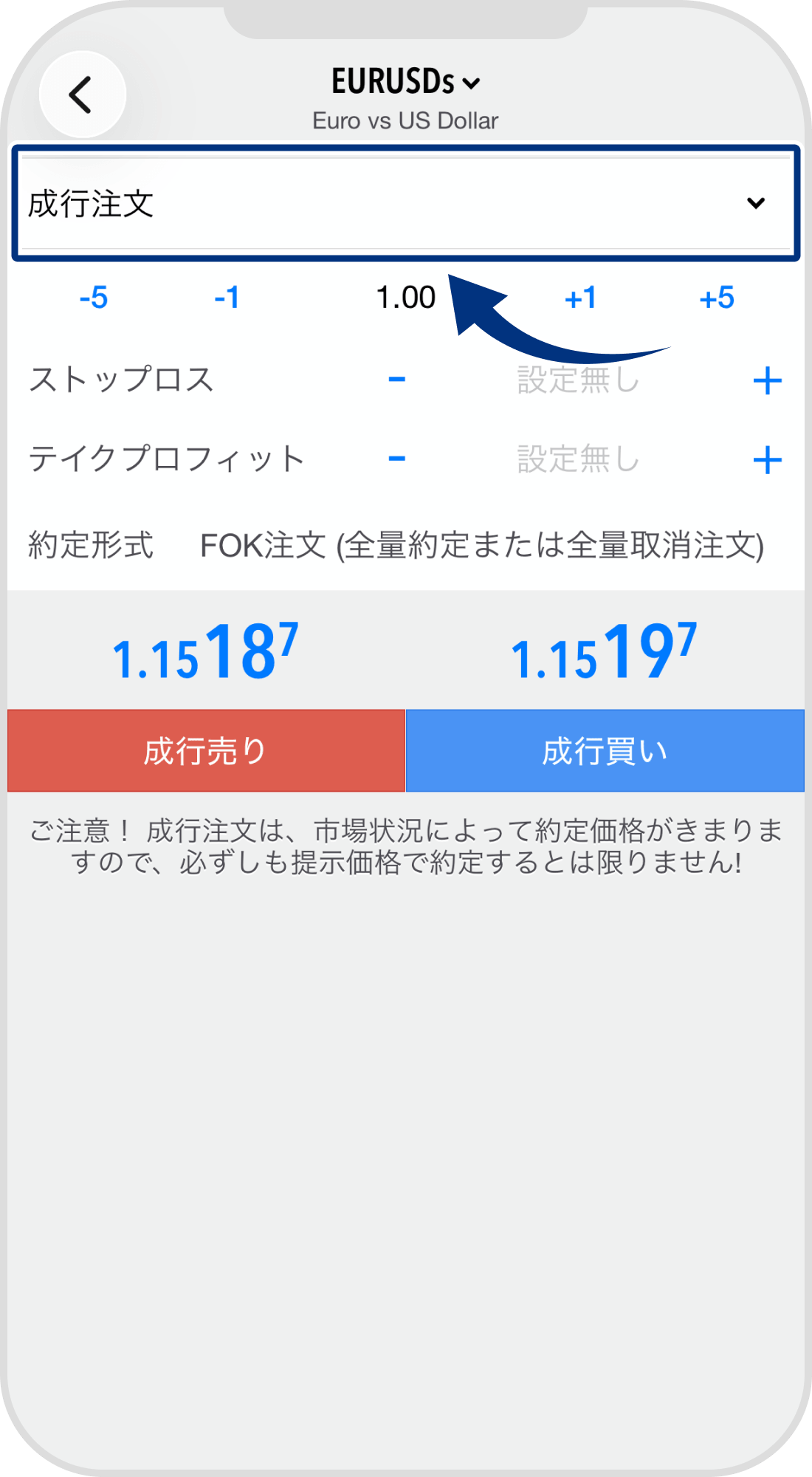
Task: Click the plus icon next to テイクプロフィット
Action: [x=768, y=459]
